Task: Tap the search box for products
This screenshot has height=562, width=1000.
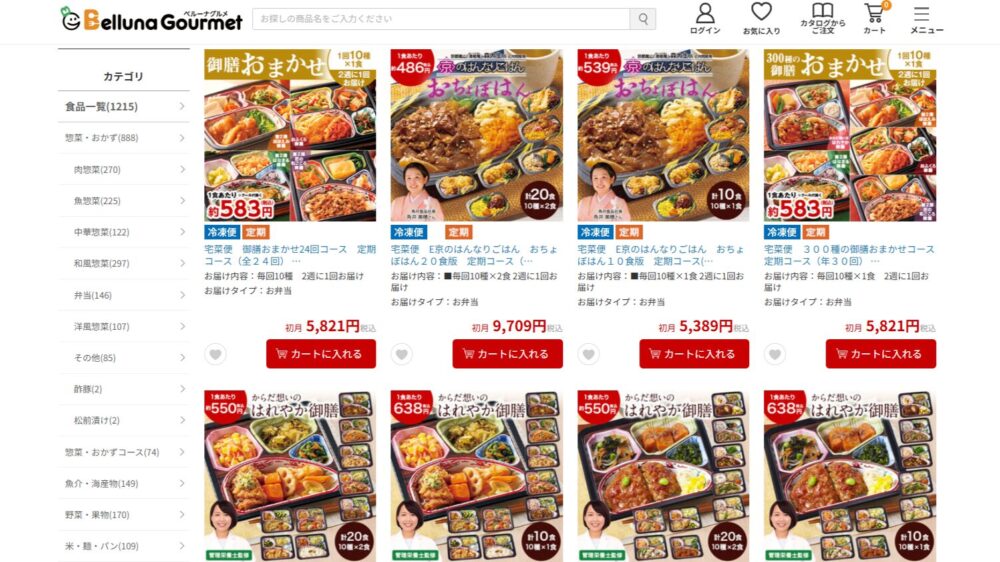Action: tap(440, 19)
